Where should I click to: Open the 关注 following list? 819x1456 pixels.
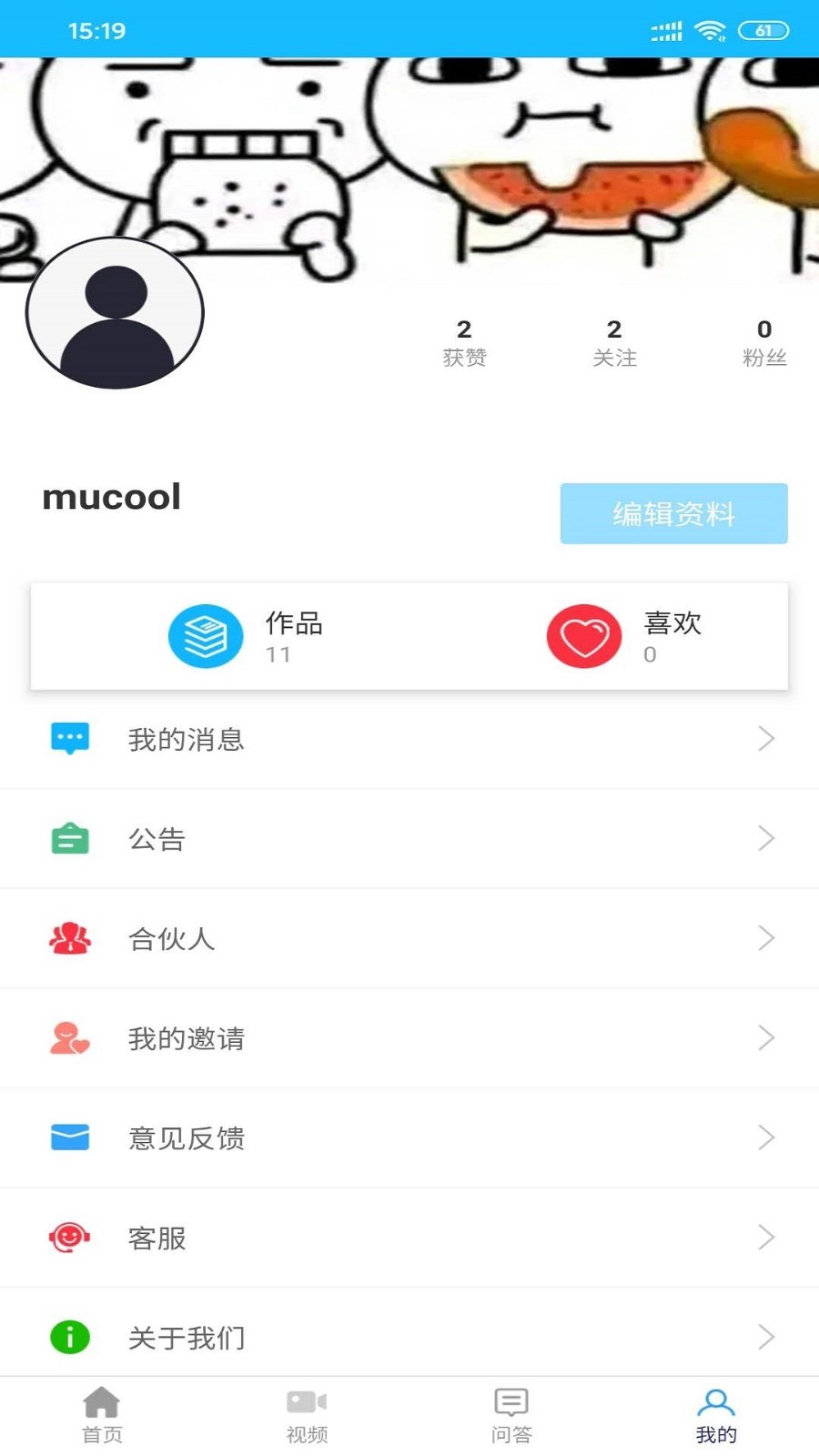(x=614, y=341)
